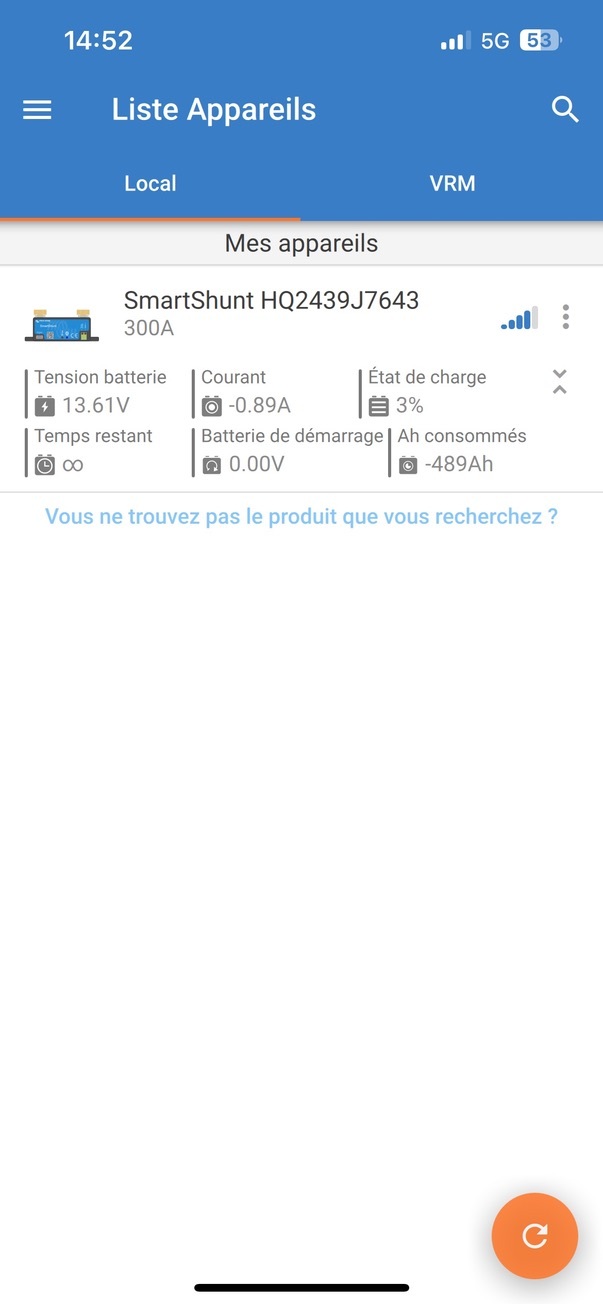Open the SmartShunt HQ2439J7643 device

pyautogui.click(x=271, y=312)
